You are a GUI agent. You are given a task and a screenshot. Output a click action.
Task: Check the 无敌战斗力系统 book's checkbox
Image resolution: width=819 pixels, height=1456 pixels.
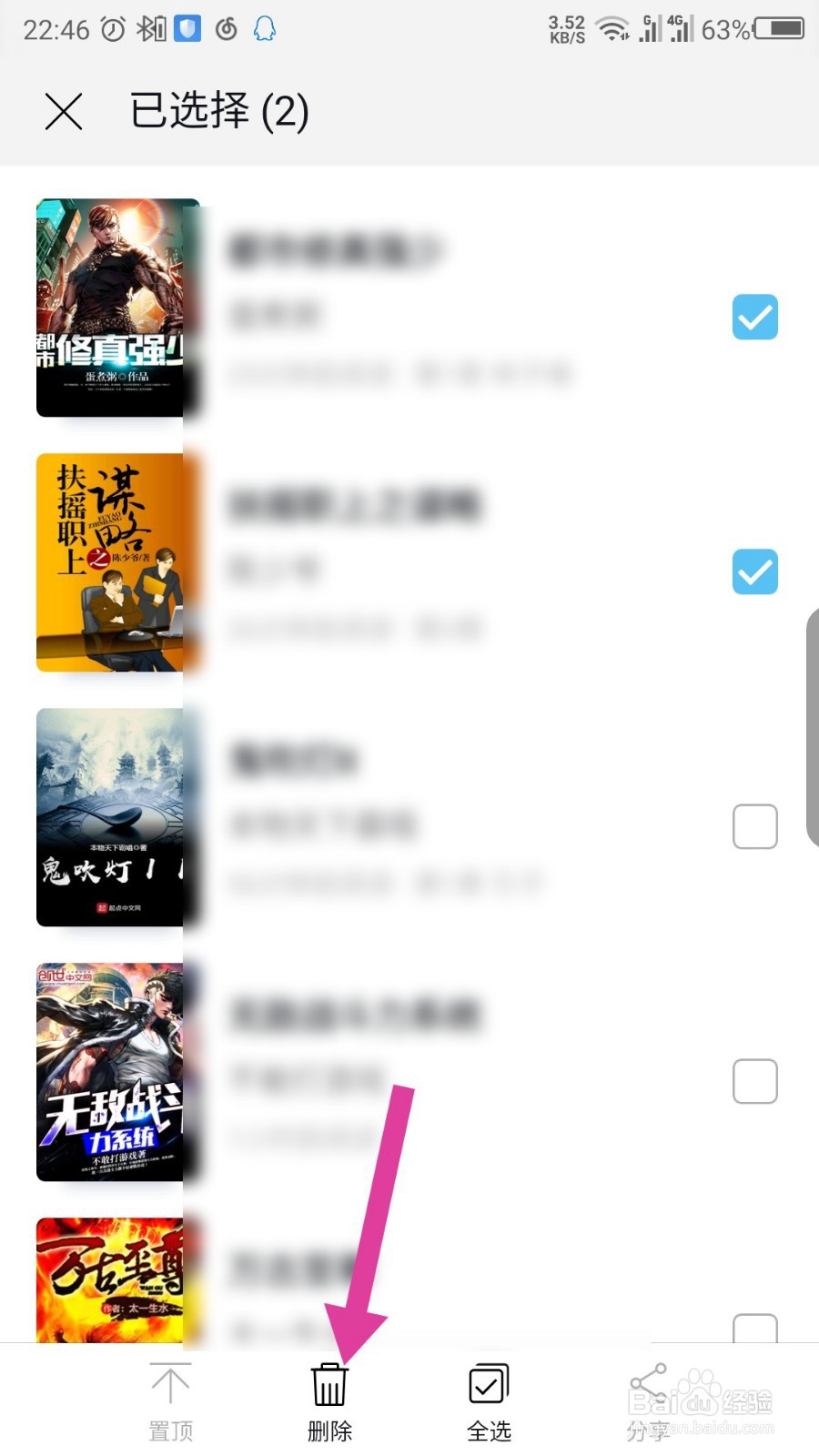[x=754, y=1081]
